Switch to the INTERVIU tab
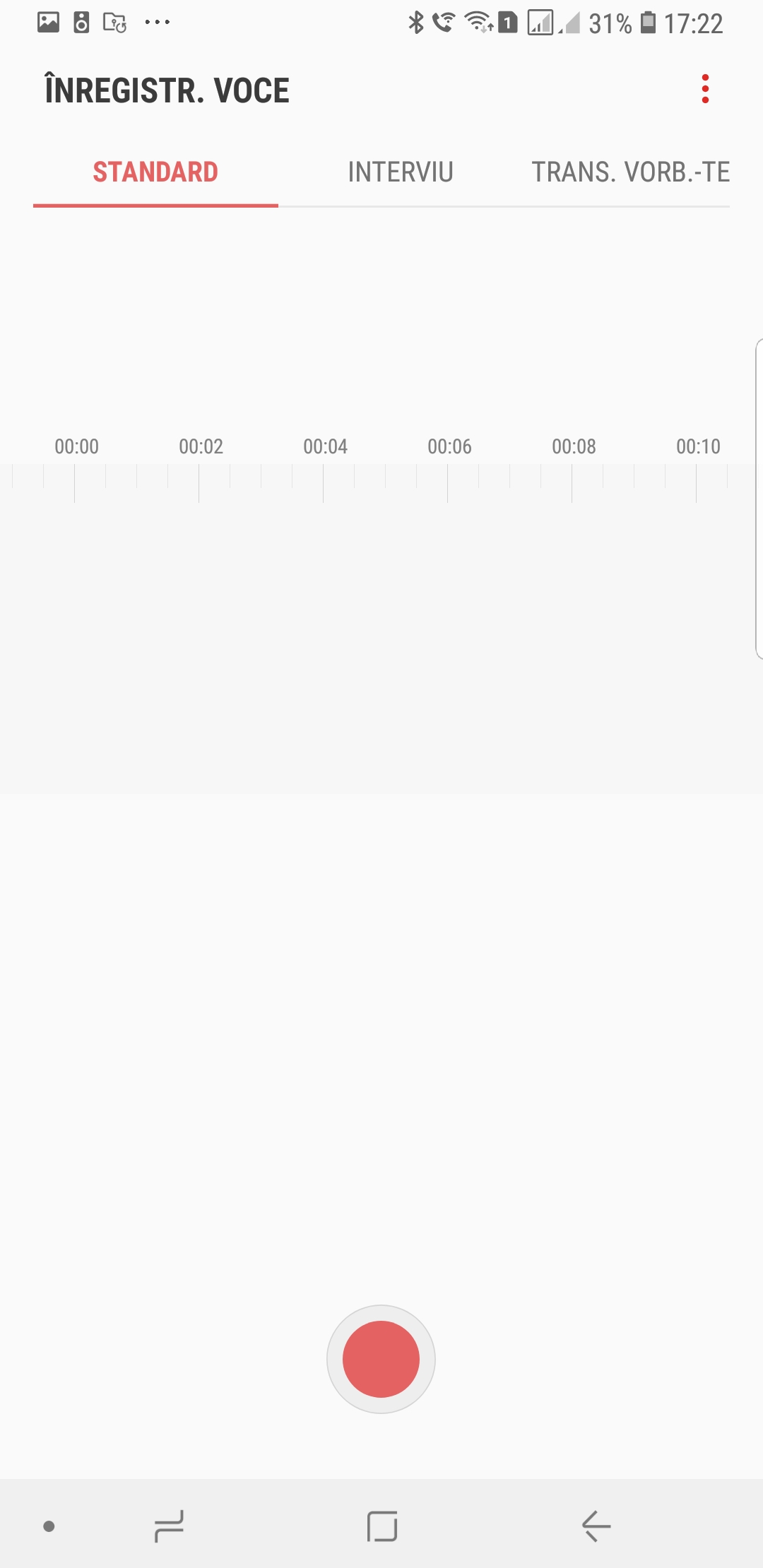The image size is (763, 1568). [x=400, y=172]
